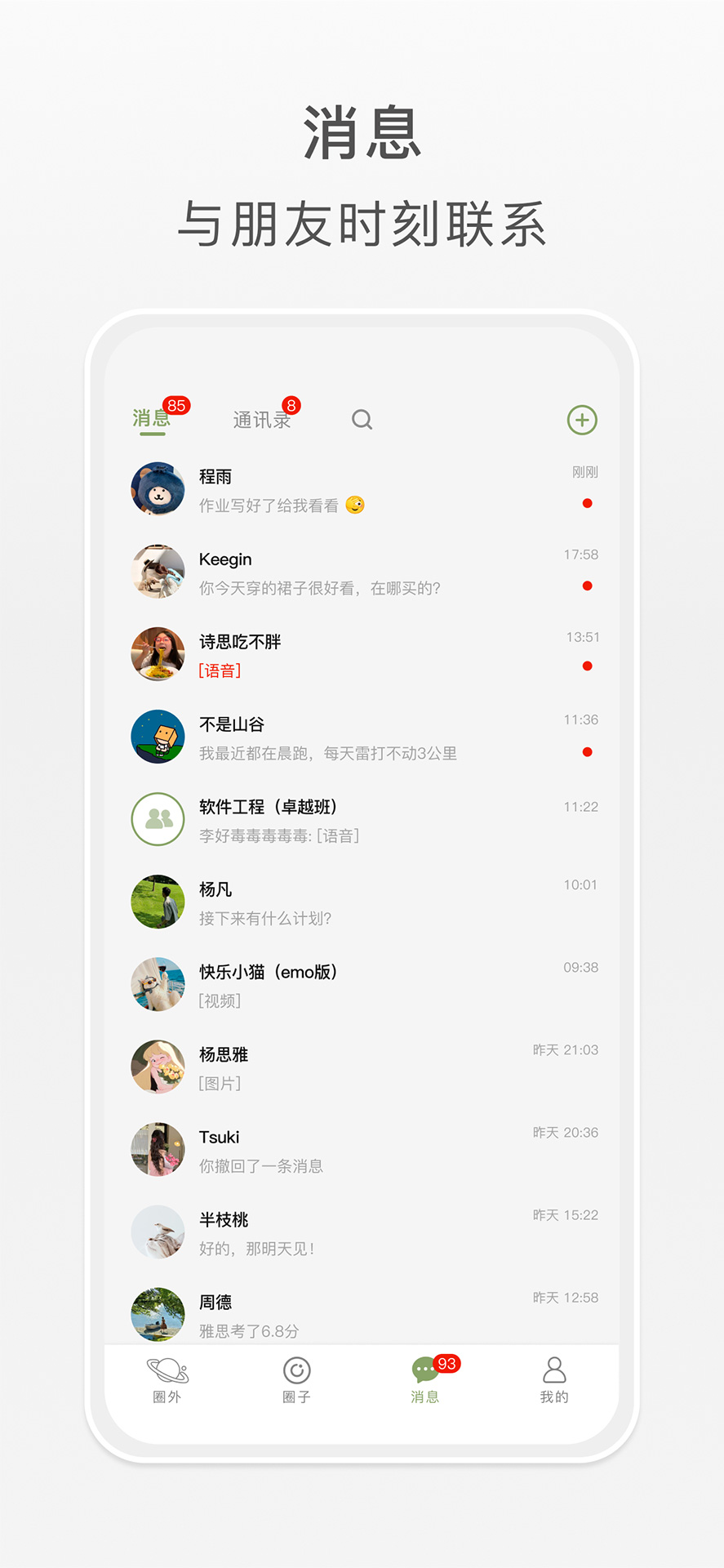The height and width of the screenshot is (1568, 724).
Task: Select the 消息 tab with 85 badge
Action: point(151,418)
